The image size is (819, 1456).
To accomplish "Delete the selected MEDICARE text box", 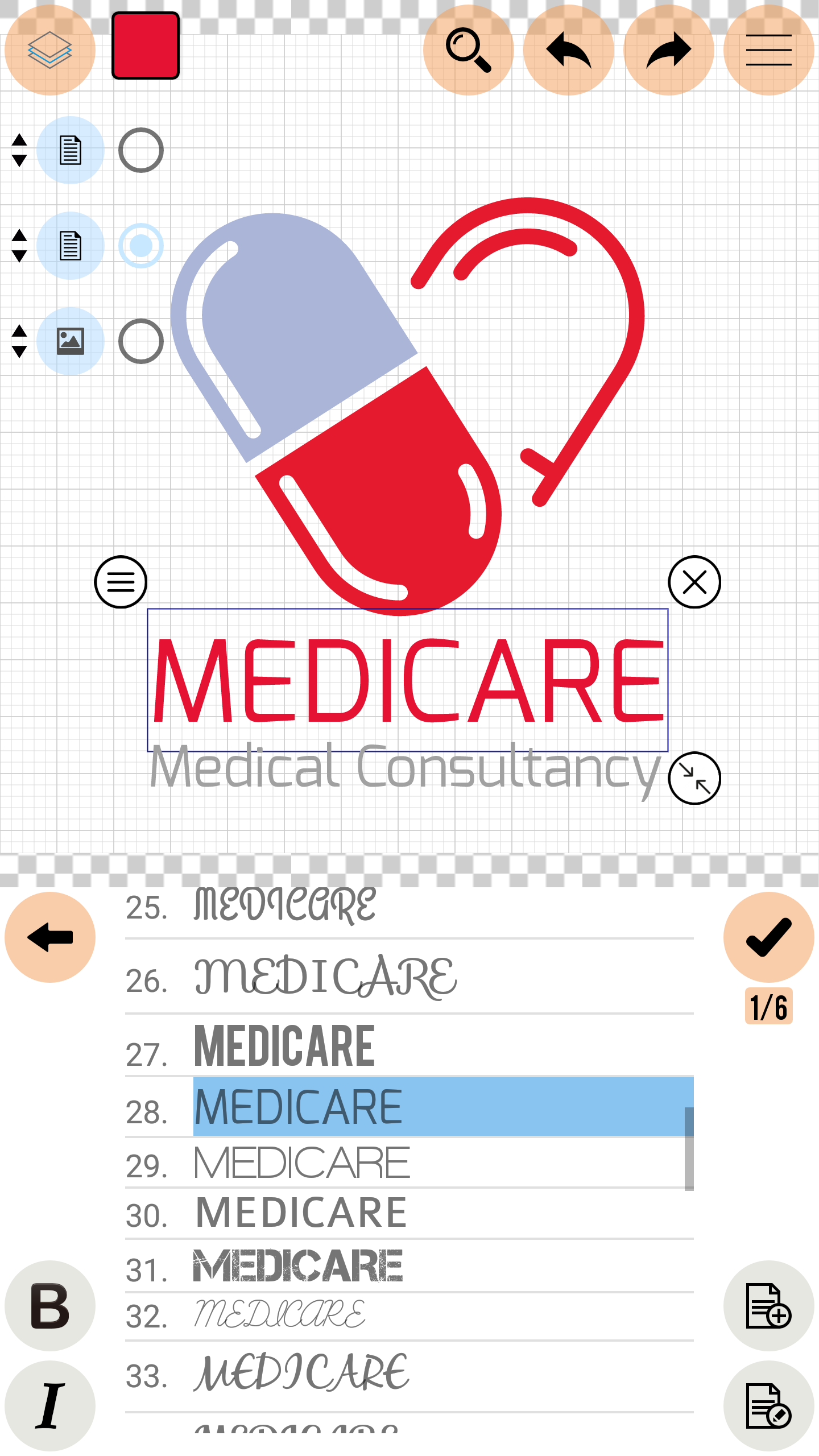I will pyautogui.click(x=694, y=582).
